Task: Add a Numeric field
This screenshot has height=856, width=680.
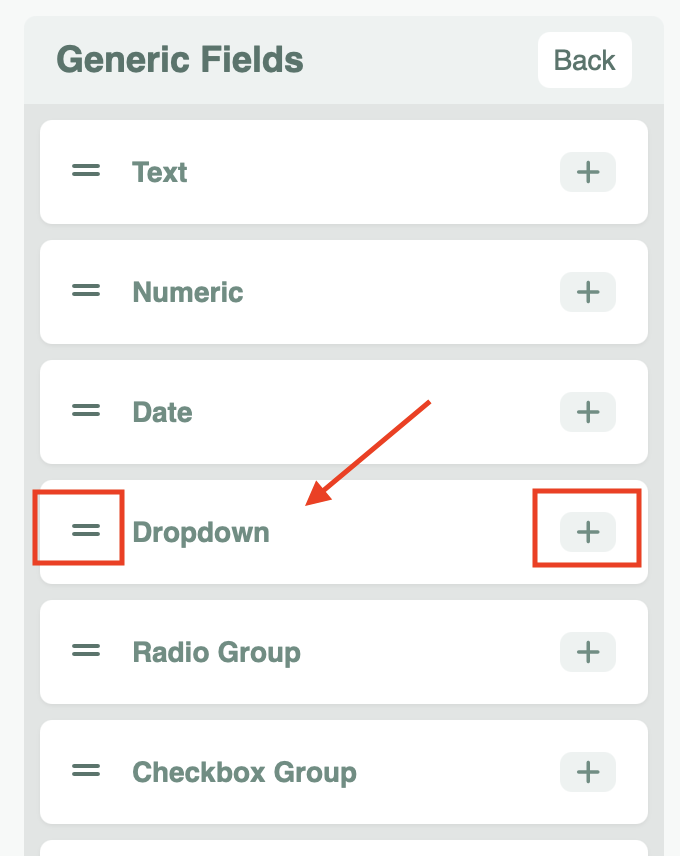Action: (x=588, y=292)
